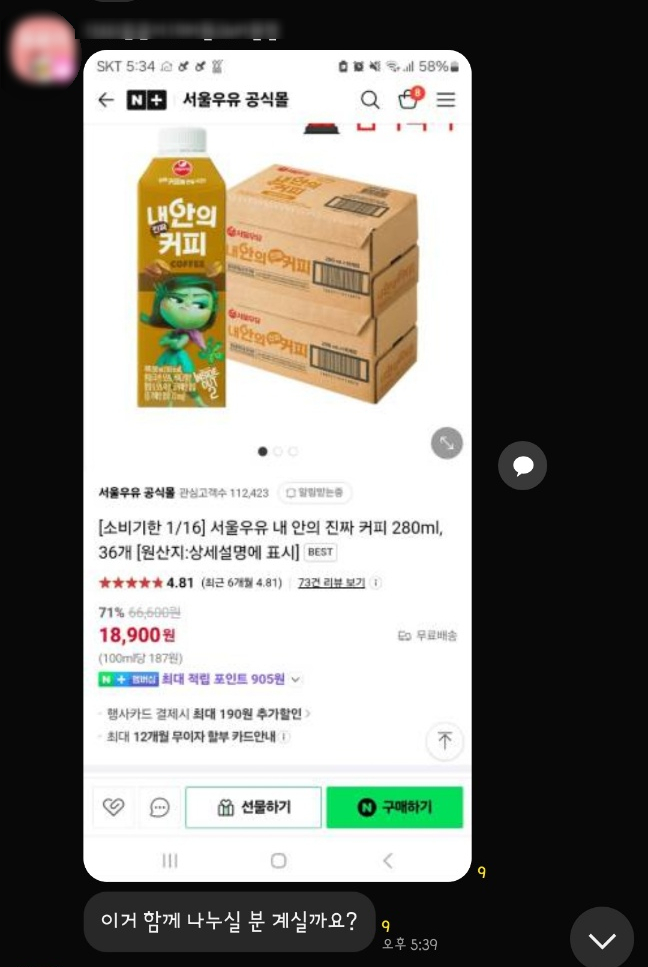
Task: Tap the speech bubble icon beside the image
Action: [523, 466]
